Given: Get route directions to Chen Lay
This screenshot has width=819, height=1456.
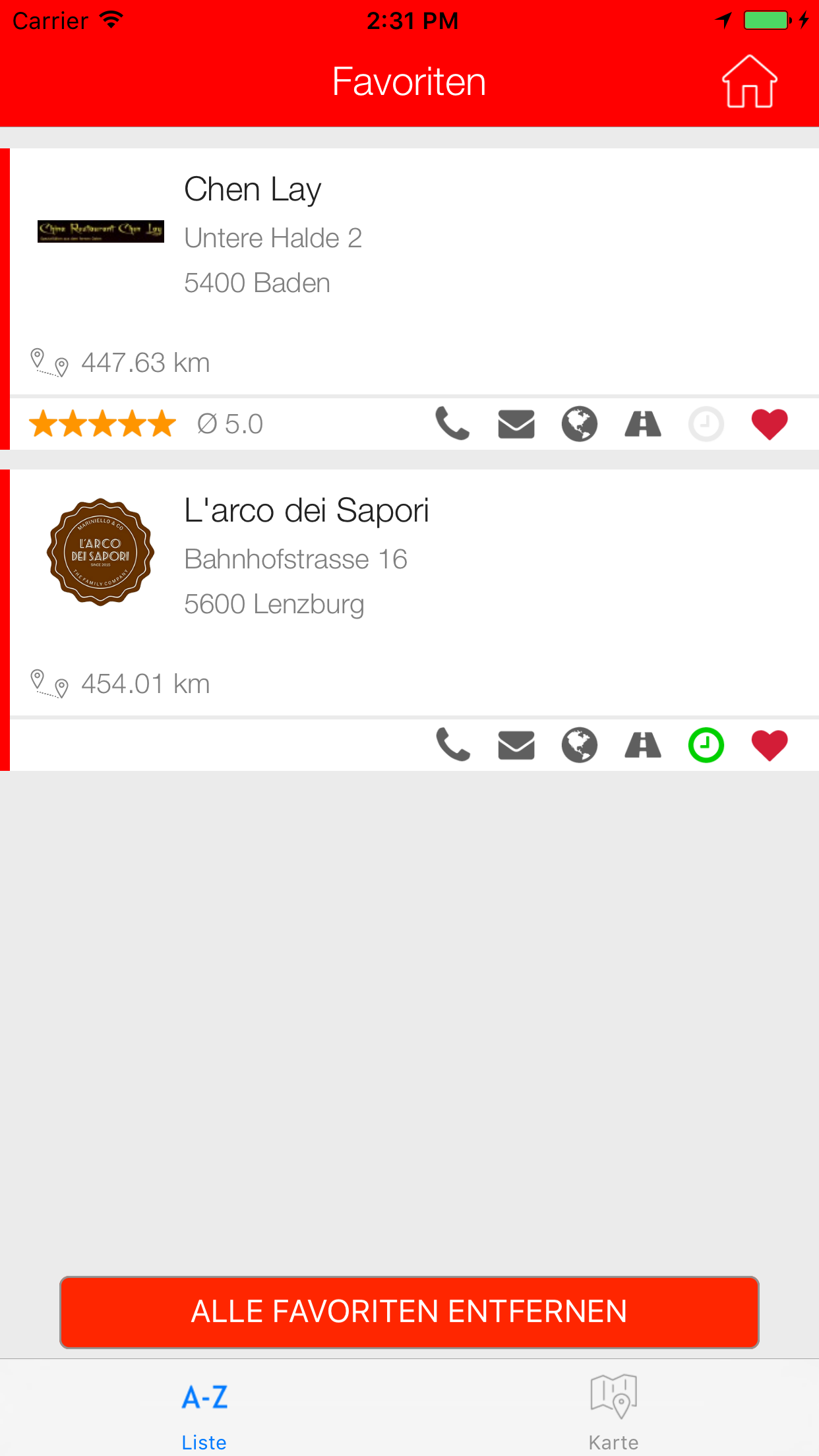Looking at the screenshot, I should click(x=642, y=424).
